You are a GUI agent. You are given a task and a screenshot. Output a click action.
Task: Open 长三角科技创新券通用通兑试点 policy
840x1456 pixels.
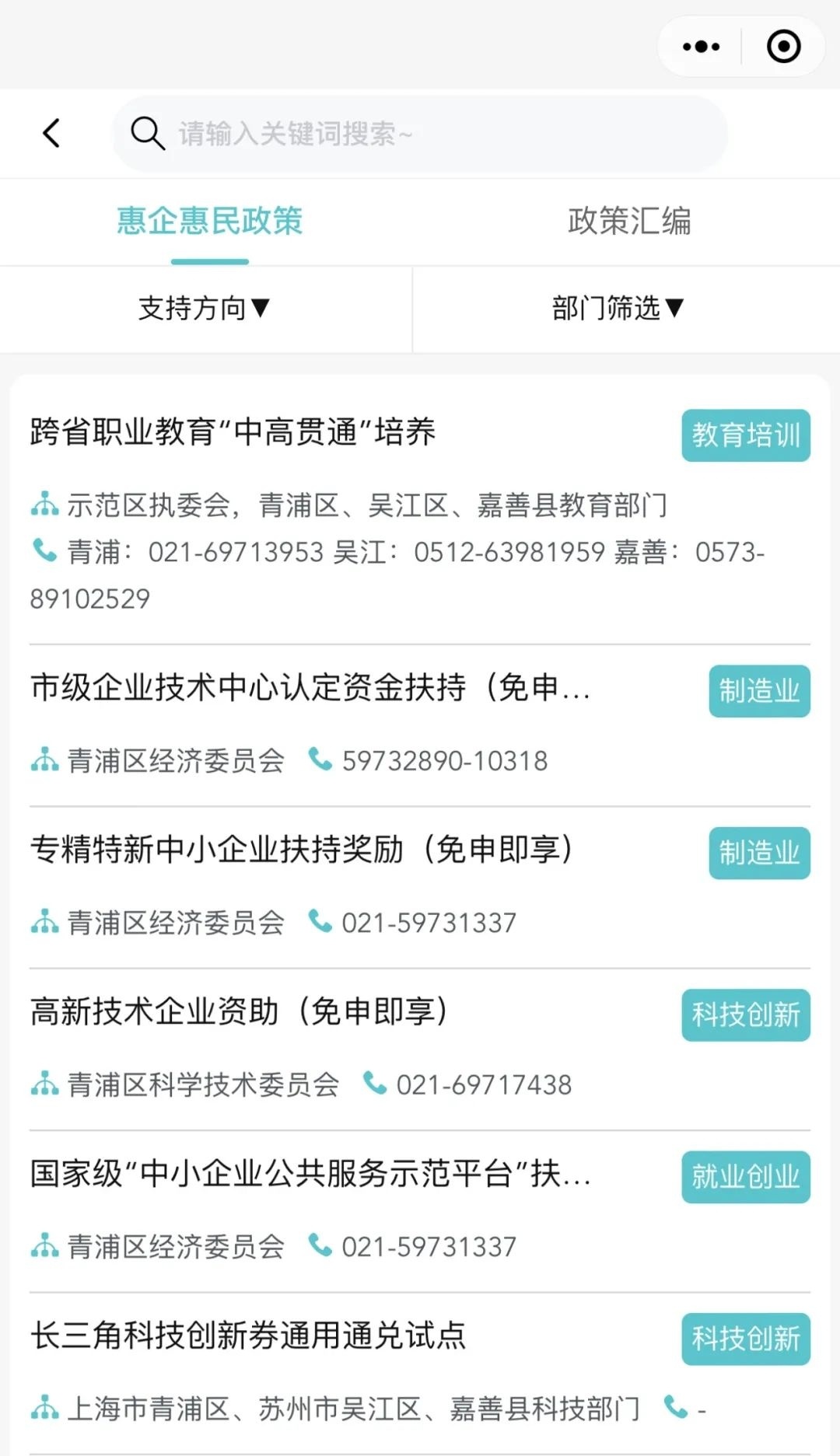click(x=249, y=1336)
